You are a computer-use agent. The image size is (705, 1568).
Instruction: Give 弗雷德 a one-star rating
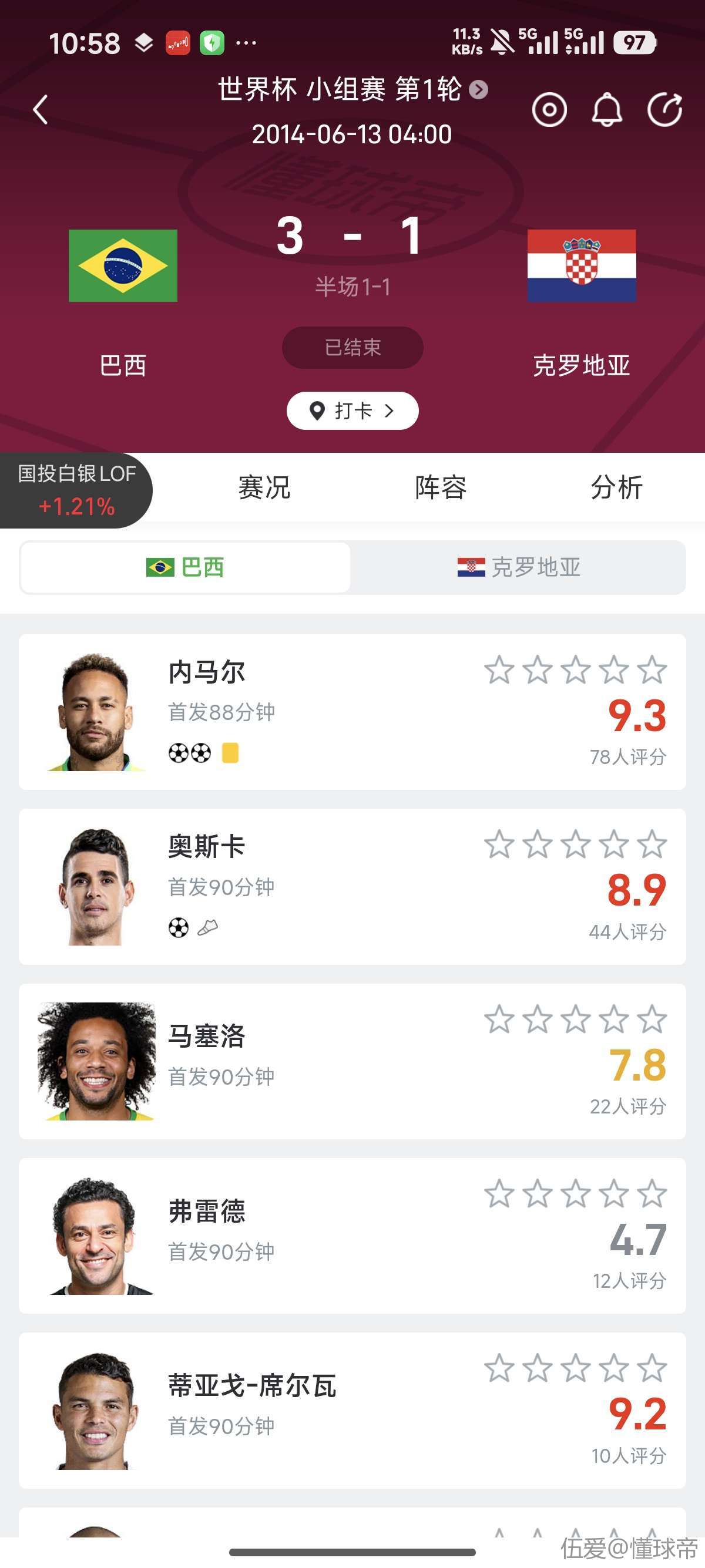click(x=499, y=1193)
